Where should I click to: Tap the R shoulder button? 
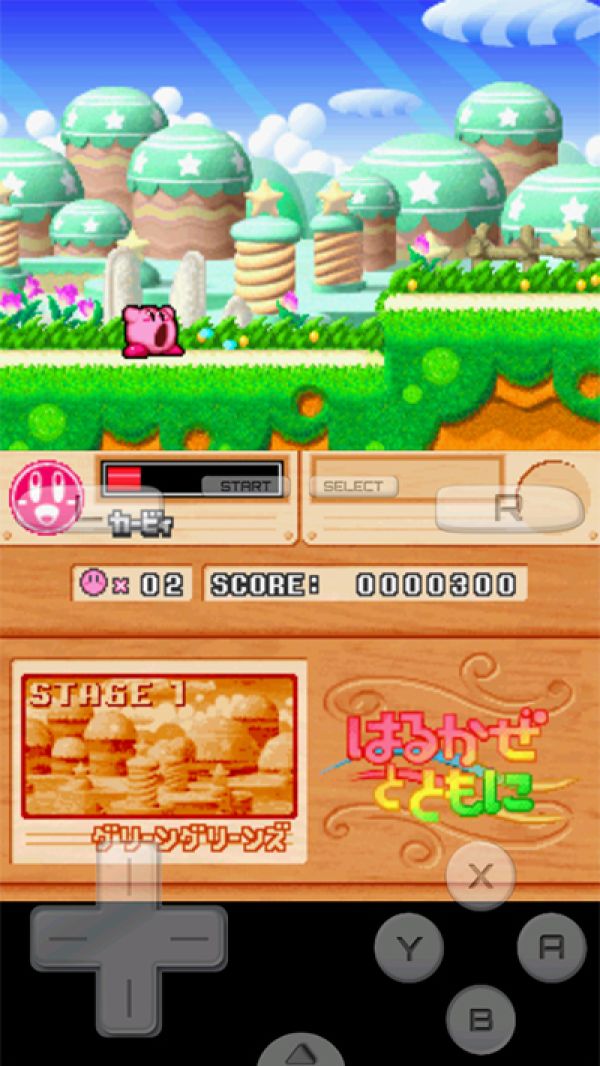(x=508, y=509)
